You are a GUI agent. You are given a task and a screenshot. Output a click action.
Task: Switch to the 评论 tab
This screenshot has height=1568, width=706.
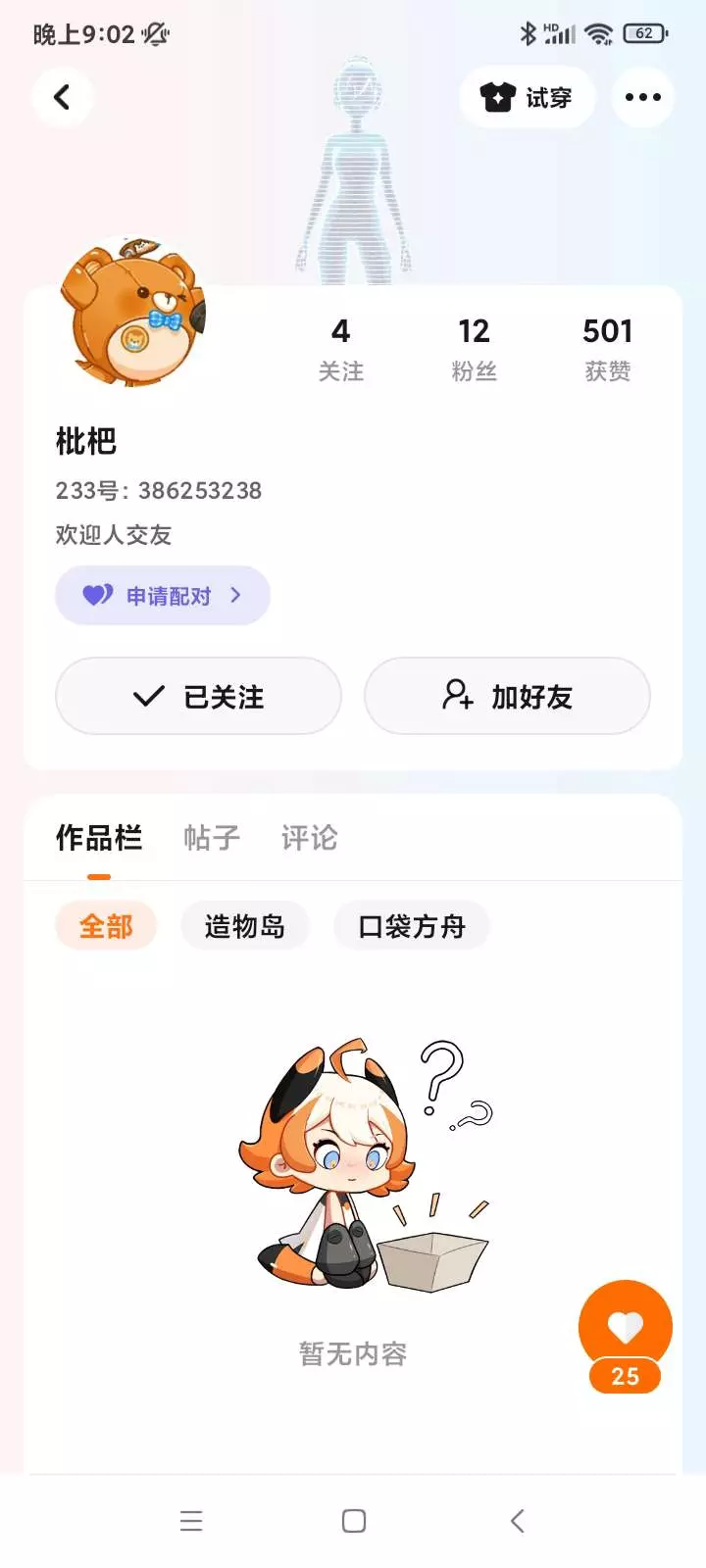(309, 838)
